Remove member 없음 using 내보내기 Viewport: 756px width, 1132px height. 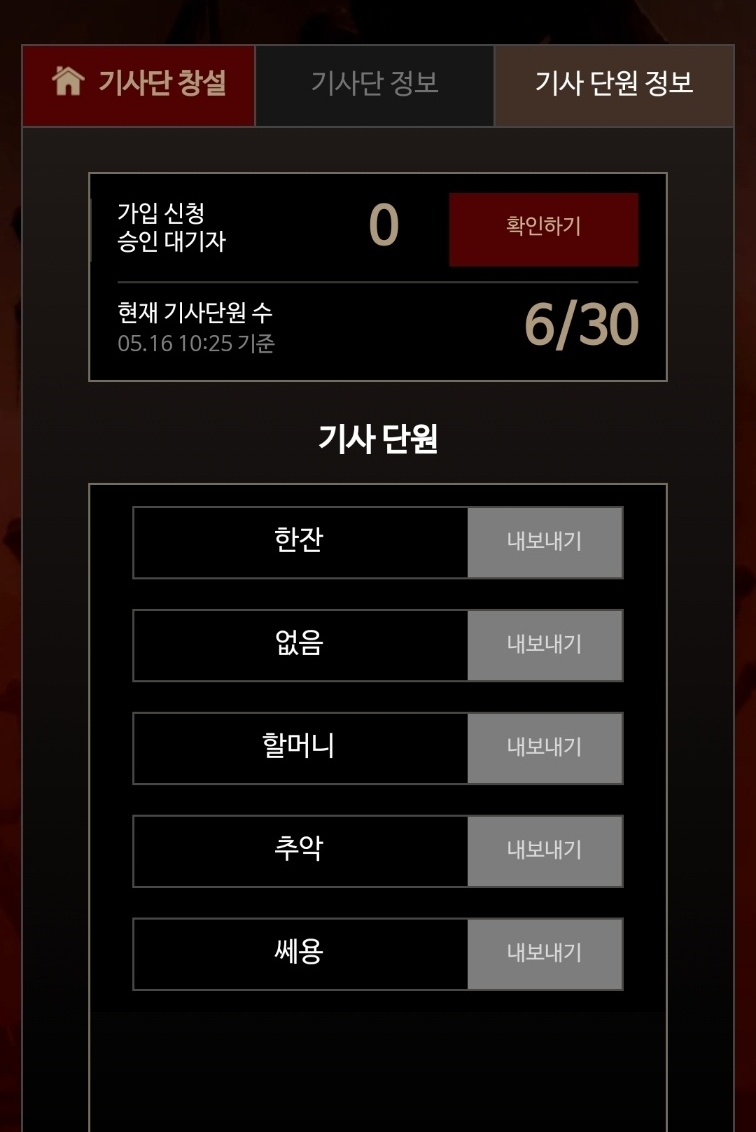click(544, 645)
